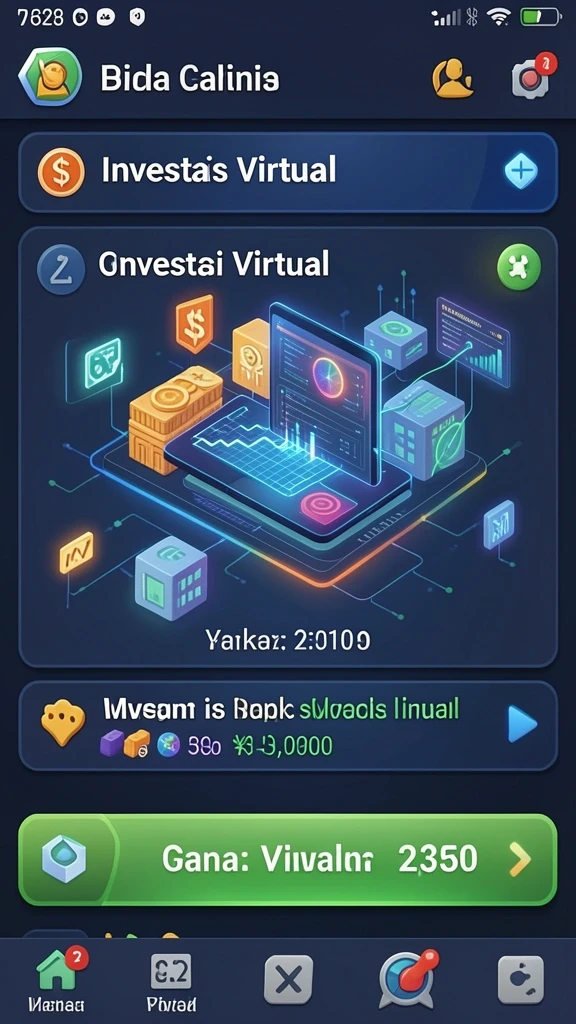The width and height of the screenshot is (576, 1024).
Task: Open the last grey tab in bottom bar
Action: click(x=520, y=980)
